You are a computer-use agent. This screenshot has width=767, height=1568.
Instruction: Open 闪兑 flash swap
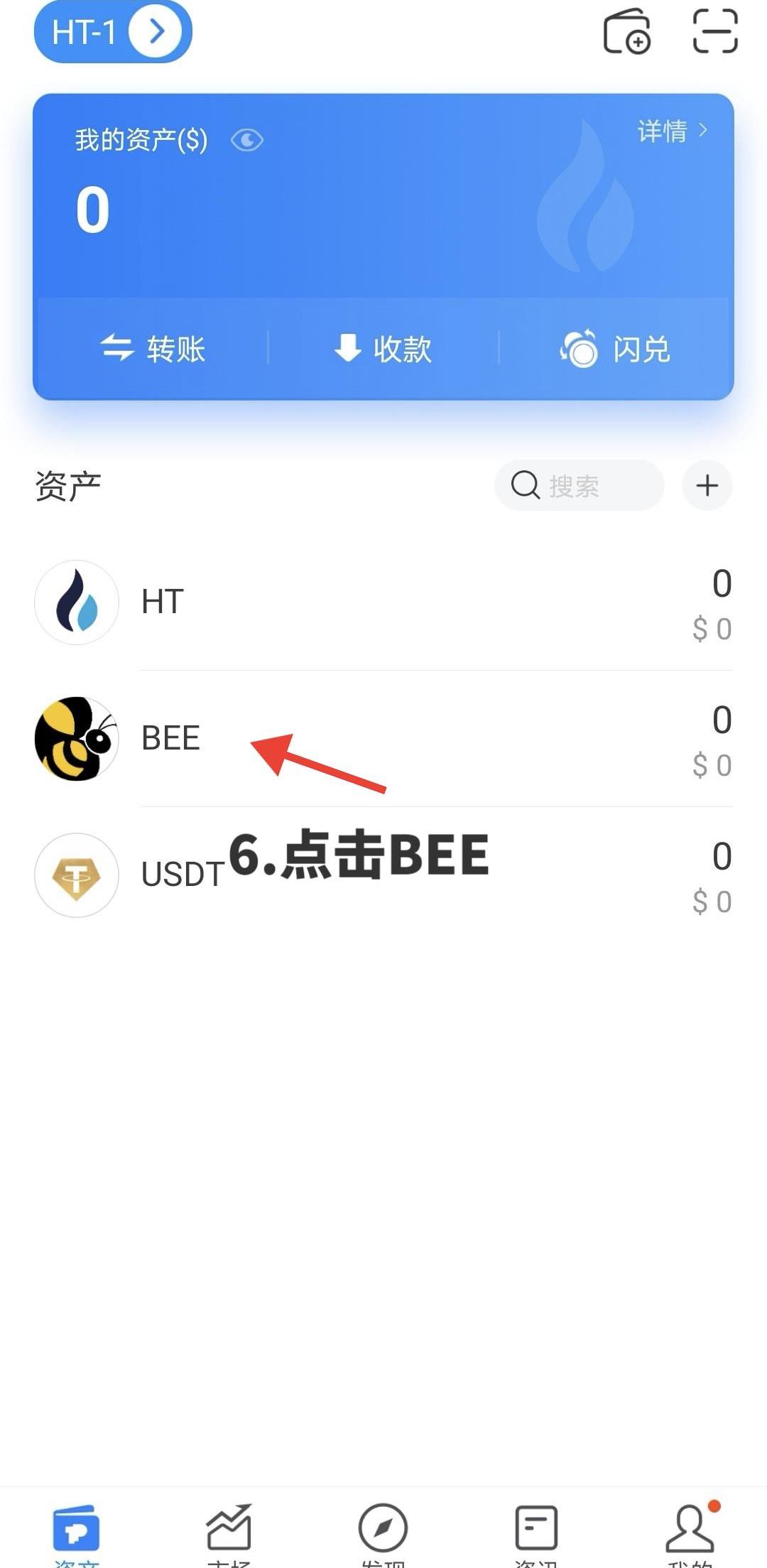[615, 349]
